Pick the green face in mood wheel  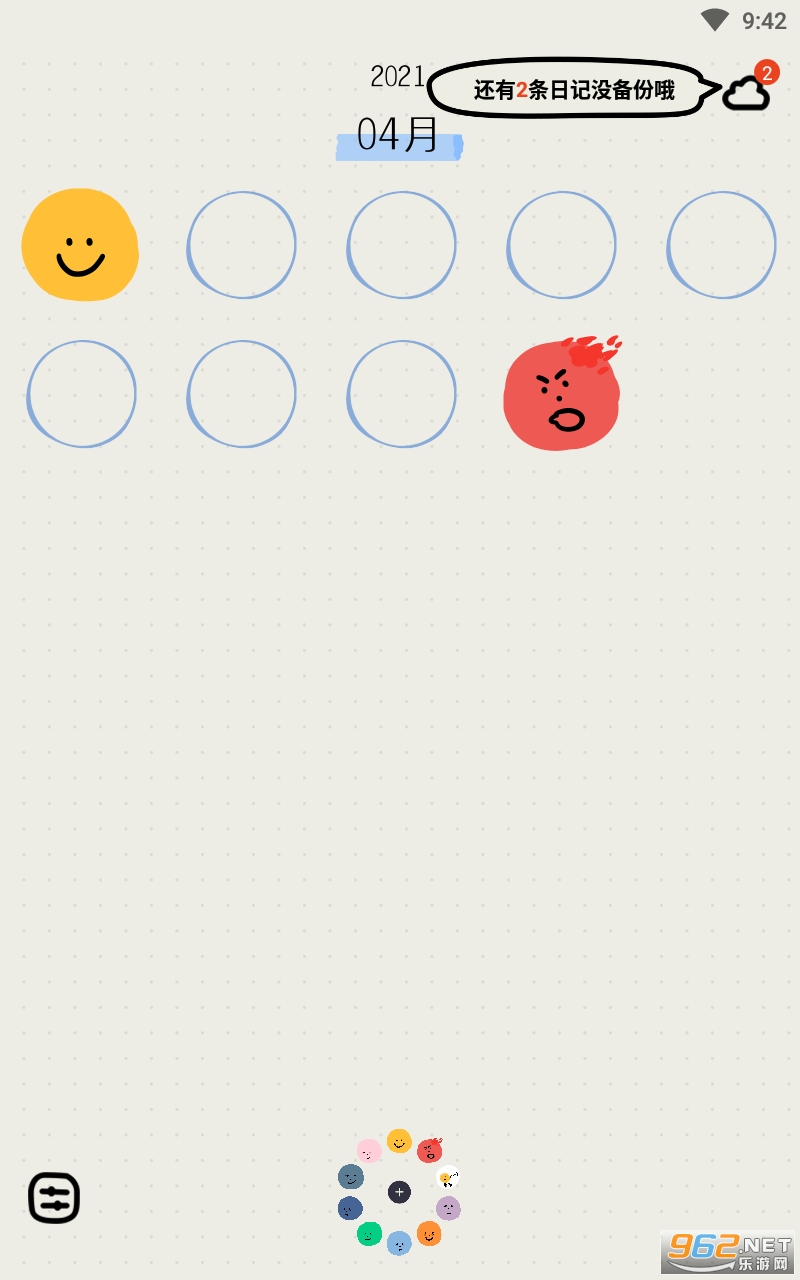pos(369,1234)
